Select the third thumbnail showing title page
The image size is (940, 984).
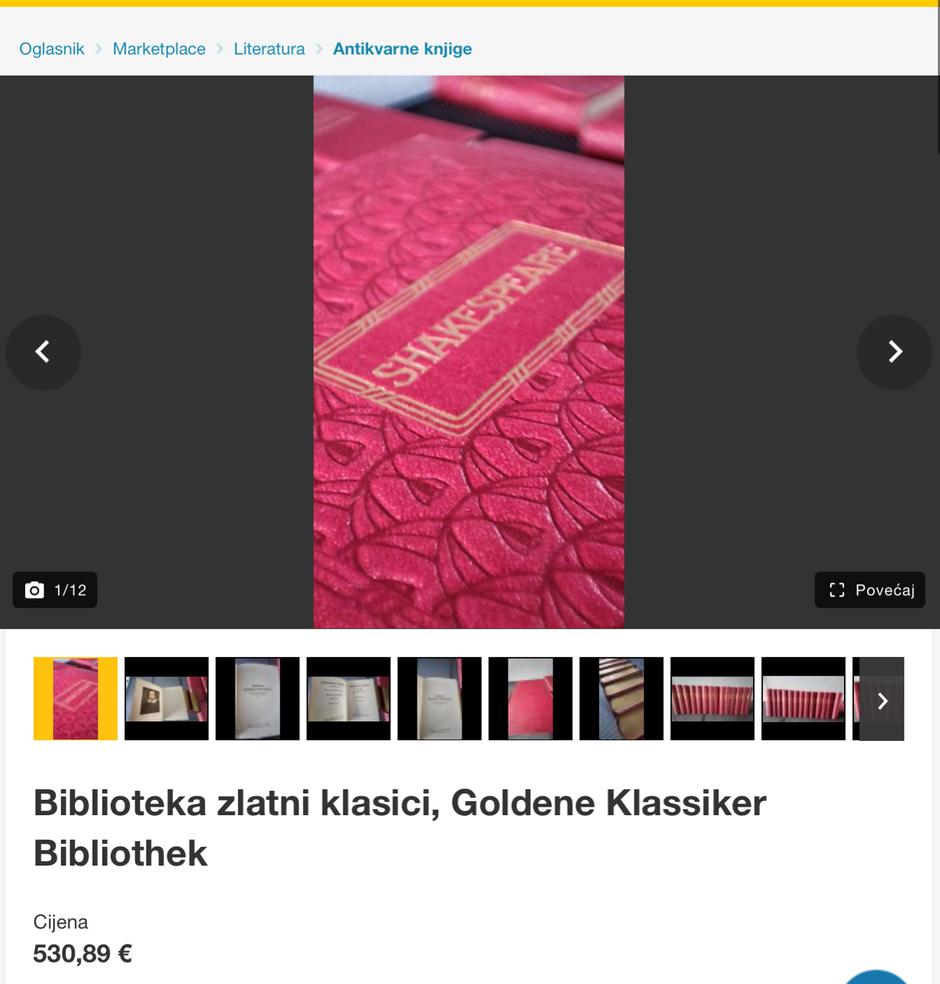click(x=257, y=699)
